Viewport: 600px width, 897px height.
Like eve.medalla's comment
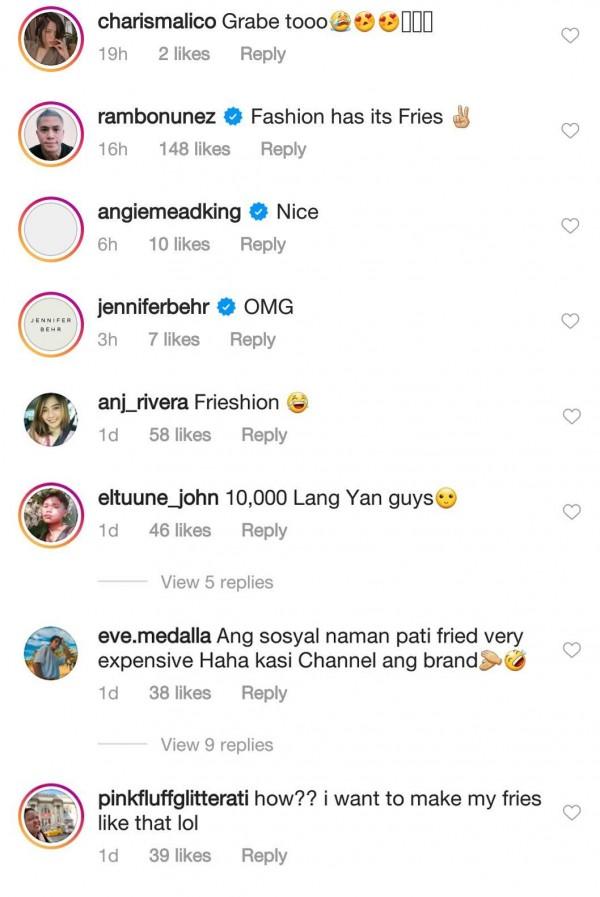[x=570, y=650]
